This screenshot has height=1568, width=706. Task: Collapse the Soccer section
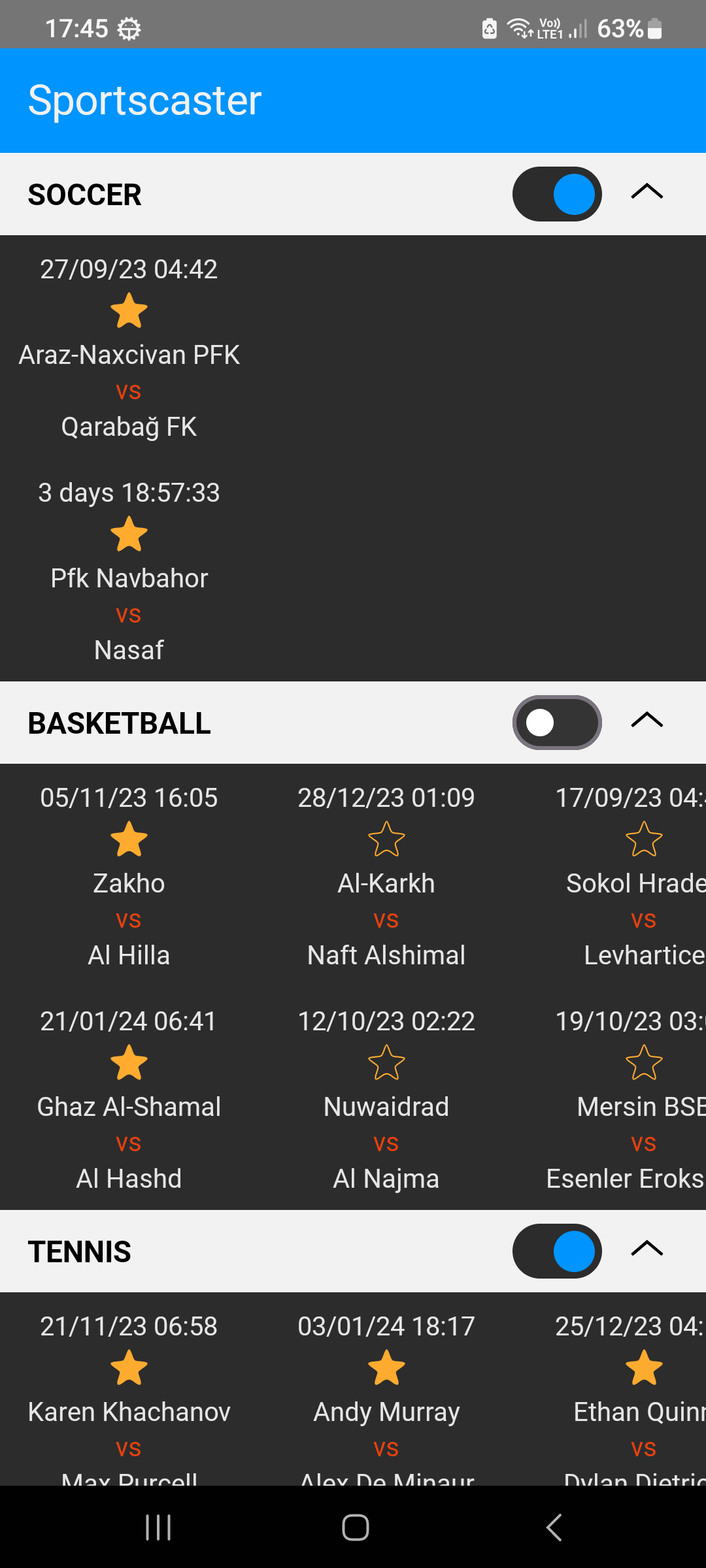pyautogui.click(x=647, y=192)
